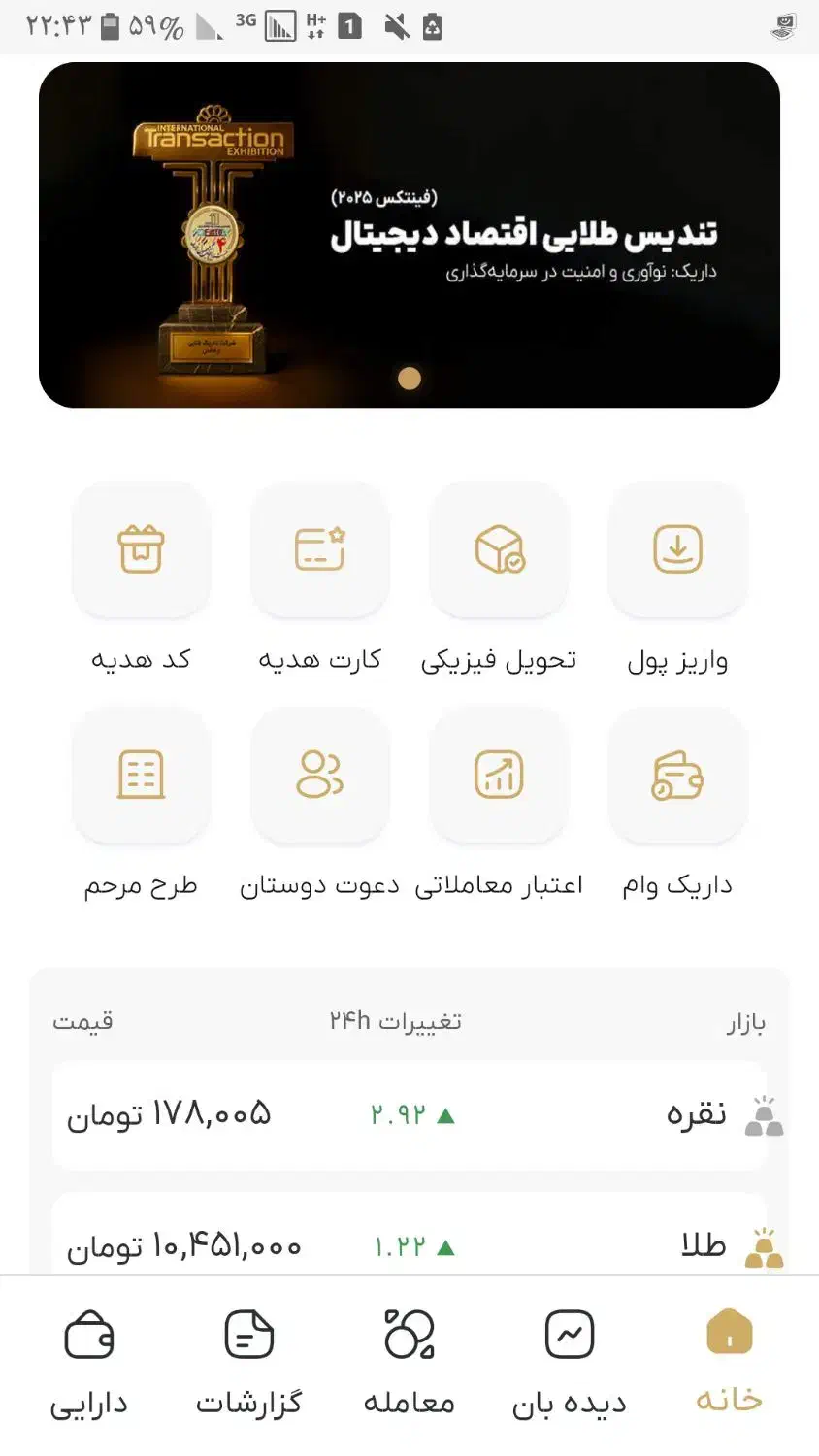Open the طرح مرحم plan icon
The width and height of the screenshot is (819, 1456).
tap(142, 776)
